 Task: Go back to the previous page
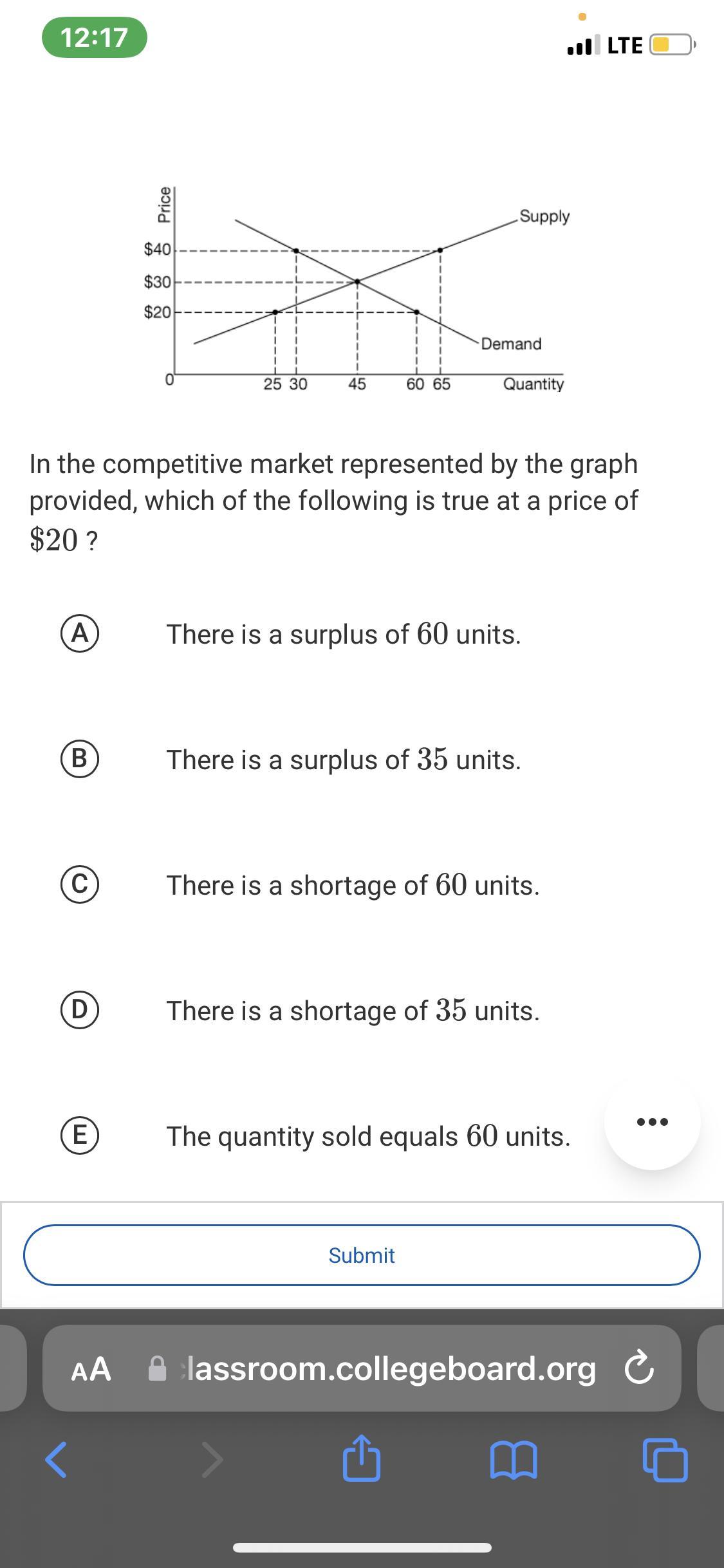[x=56, y=1461]
